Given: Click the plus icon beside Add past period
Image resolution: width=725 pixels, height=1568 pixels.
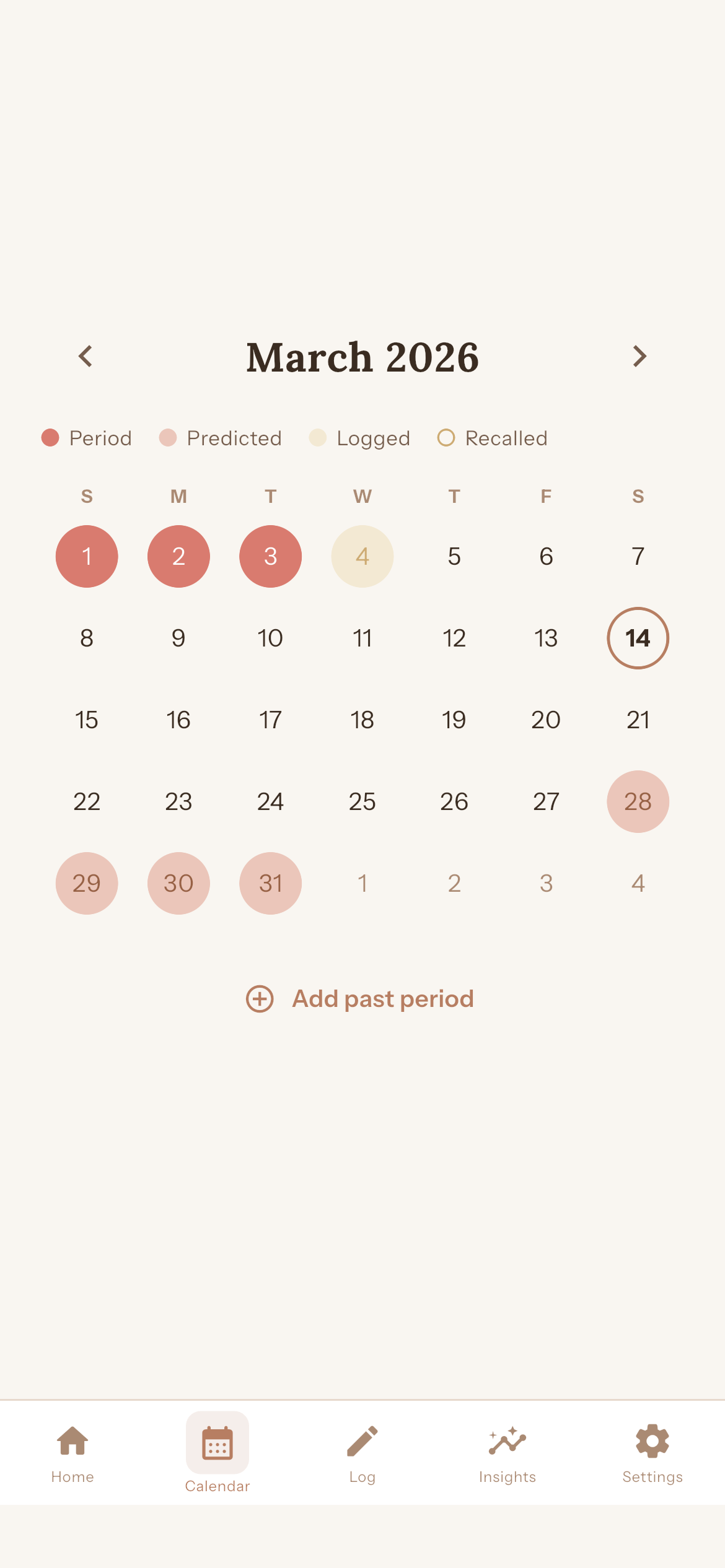Looking at the screenshot, I should (259, 998).
